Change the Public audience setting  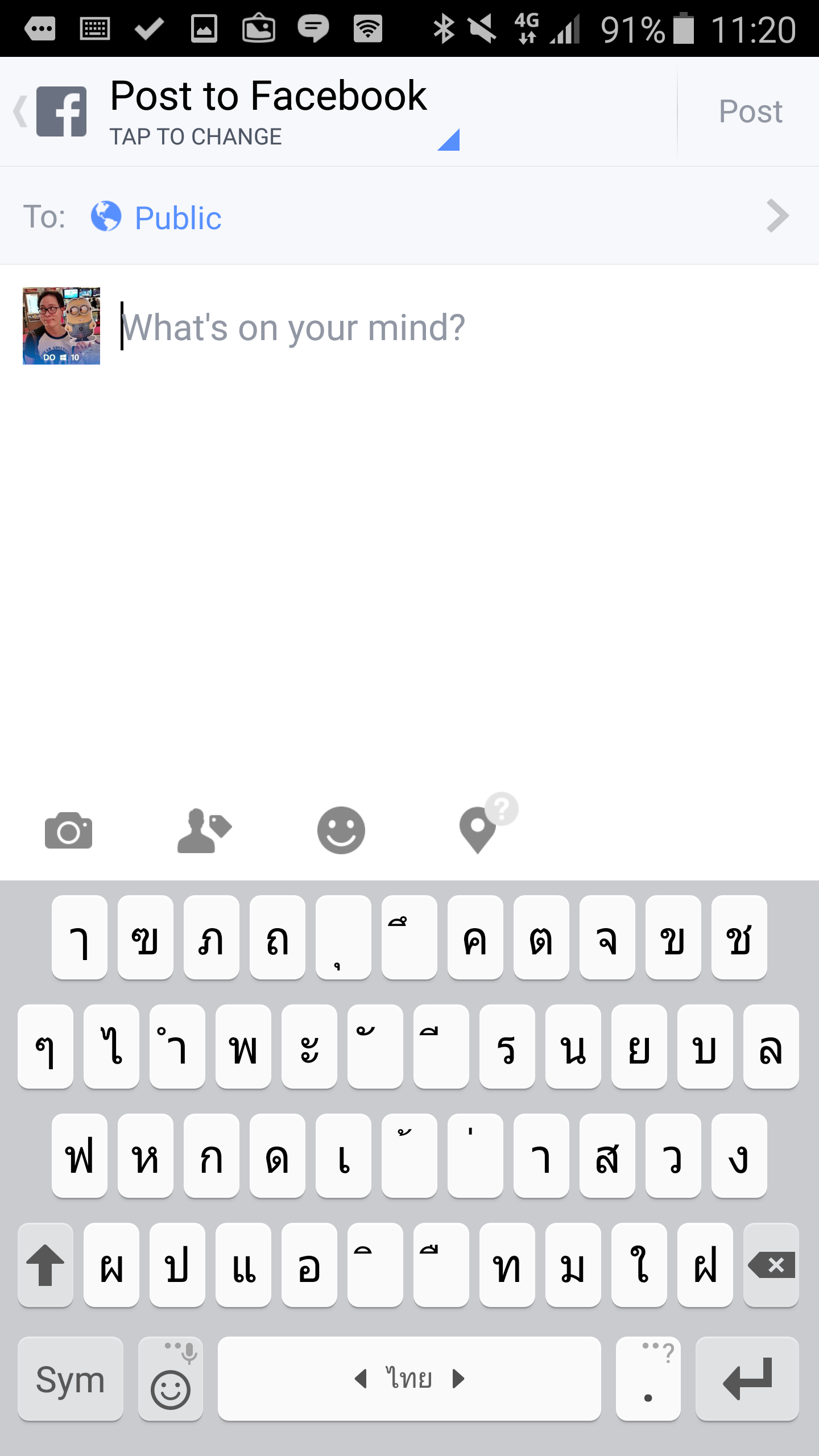click(409, 216)
